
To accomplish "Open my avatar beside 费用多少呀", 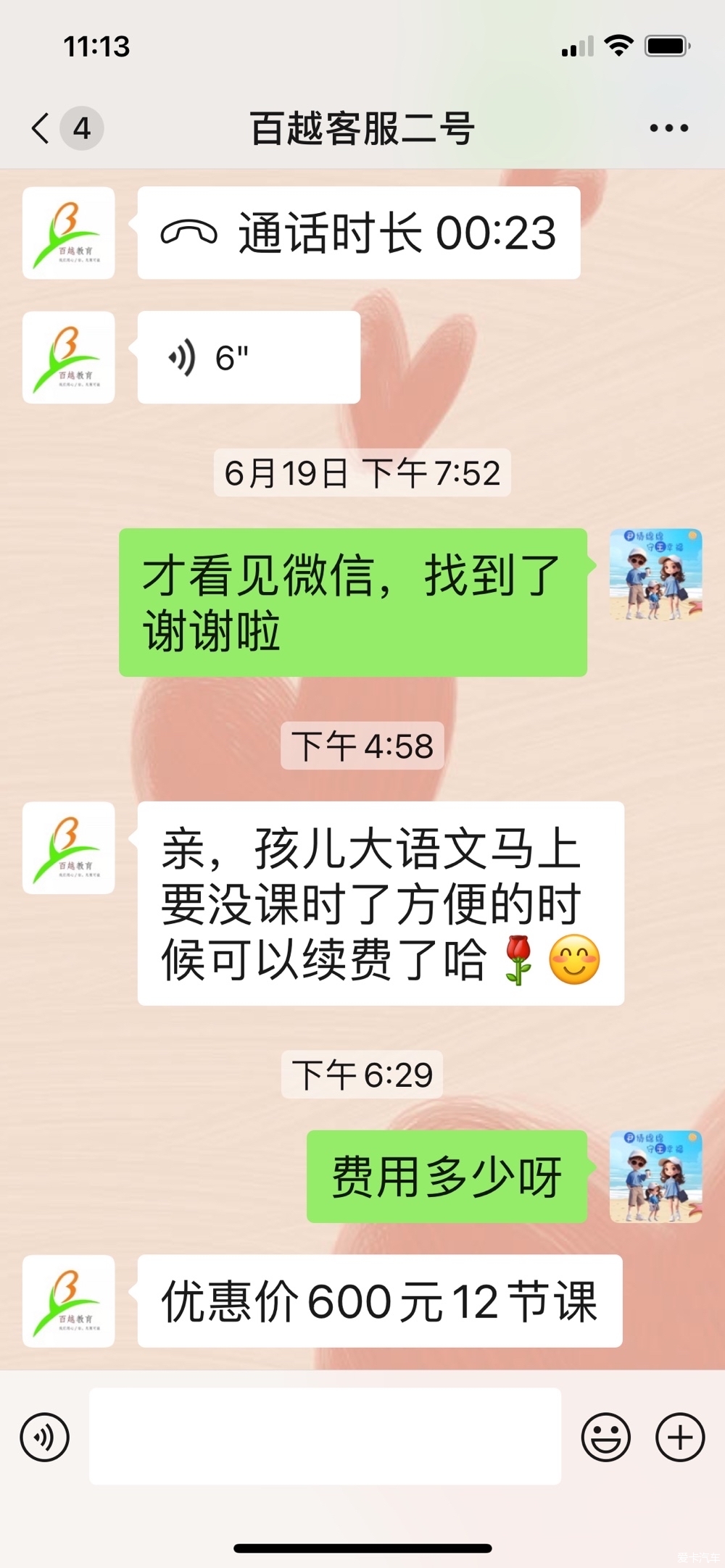I will (655, 1177).
